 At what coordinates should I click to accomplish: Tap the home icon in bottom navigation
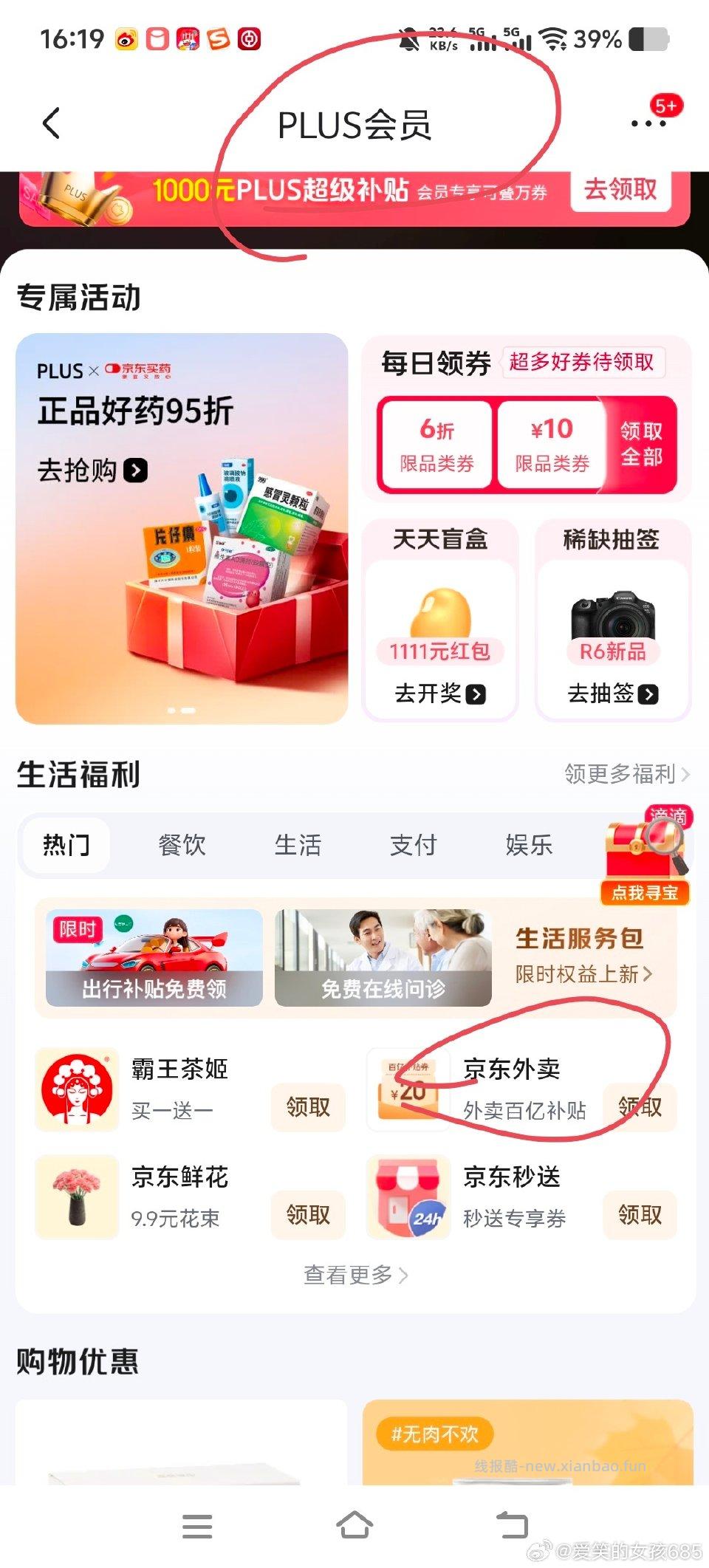coord(354,1525)
